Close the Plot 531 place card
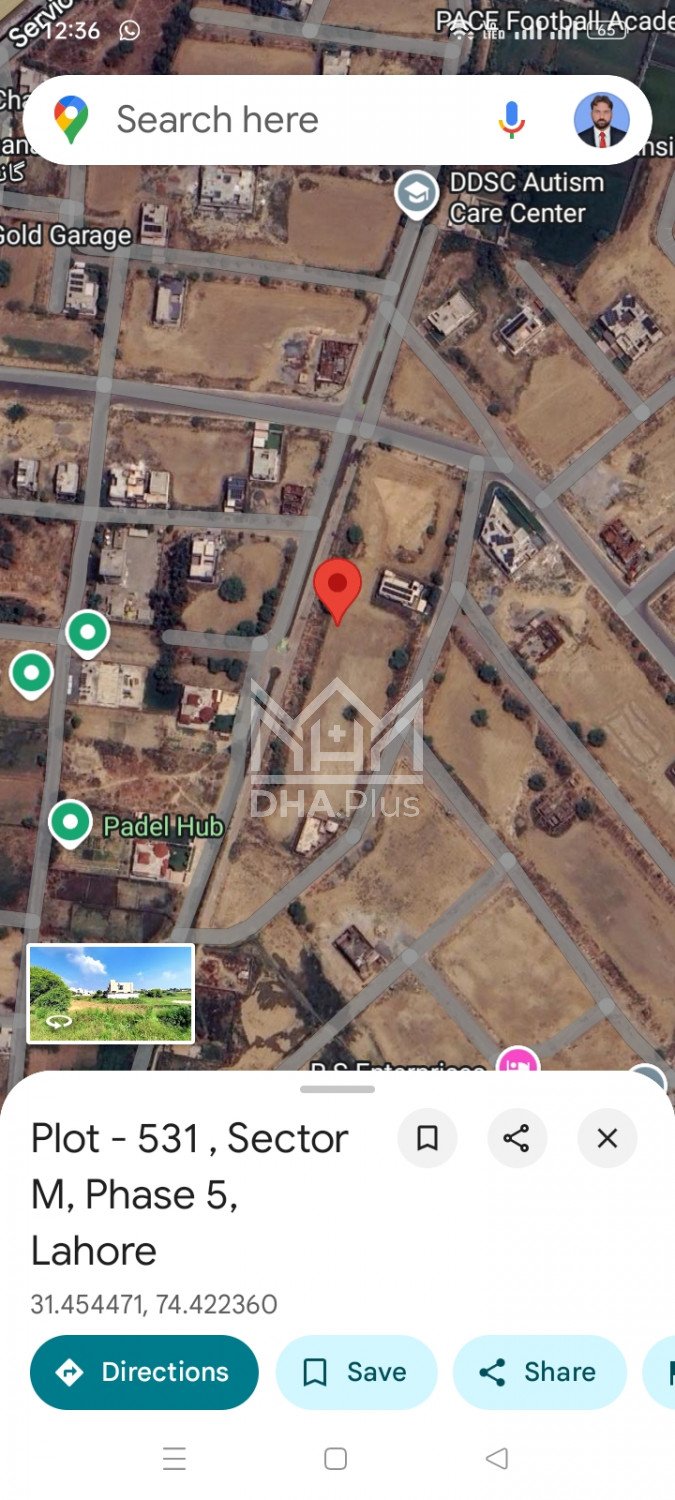The image size is (675, 1500). tap(607, 1138)
